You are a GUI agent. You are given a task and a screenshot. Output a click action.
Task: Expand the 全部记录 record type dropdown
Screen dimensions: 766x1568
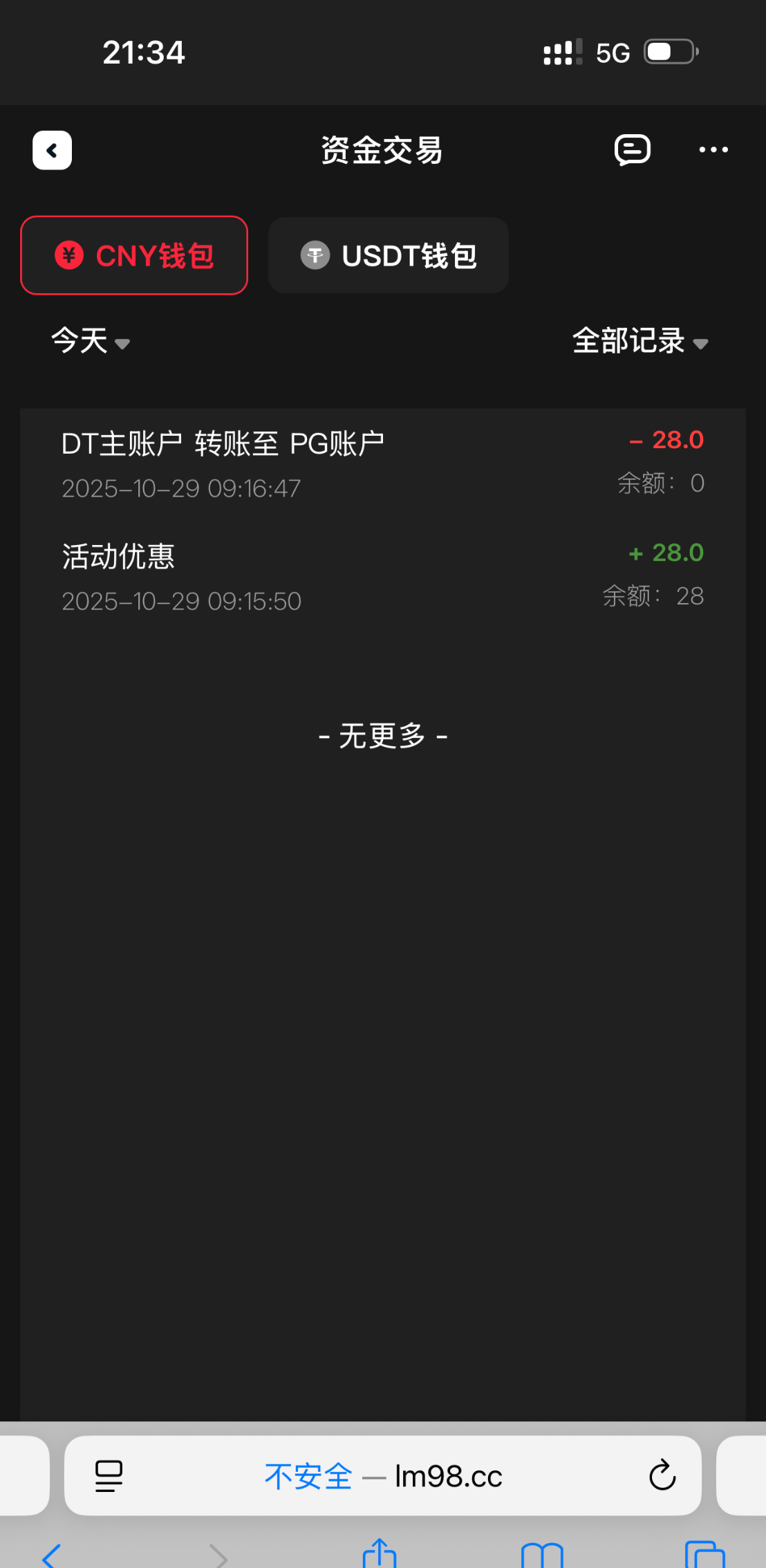639,341
